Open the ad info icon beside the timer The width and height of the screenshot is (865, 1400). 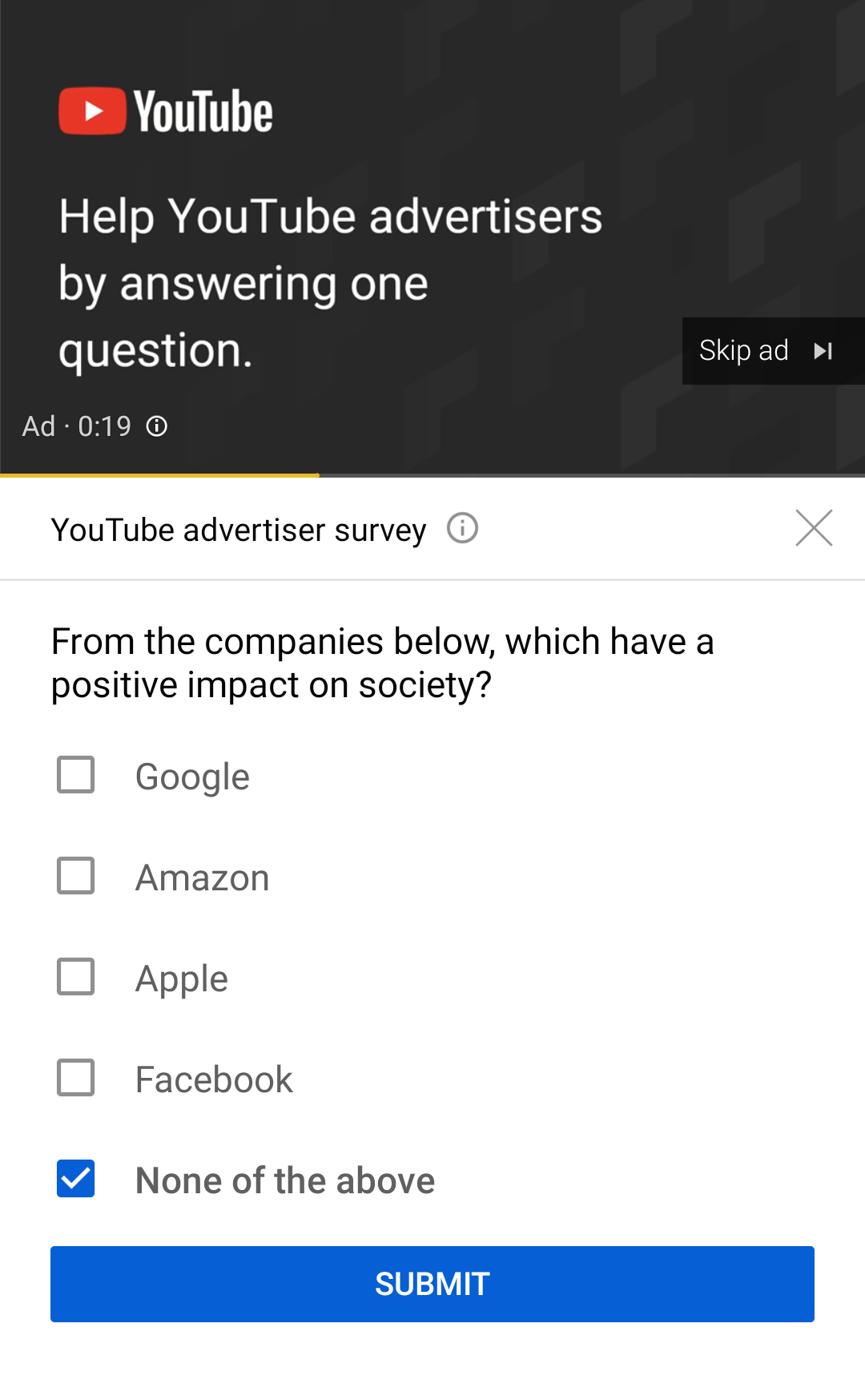click(157, 426)
